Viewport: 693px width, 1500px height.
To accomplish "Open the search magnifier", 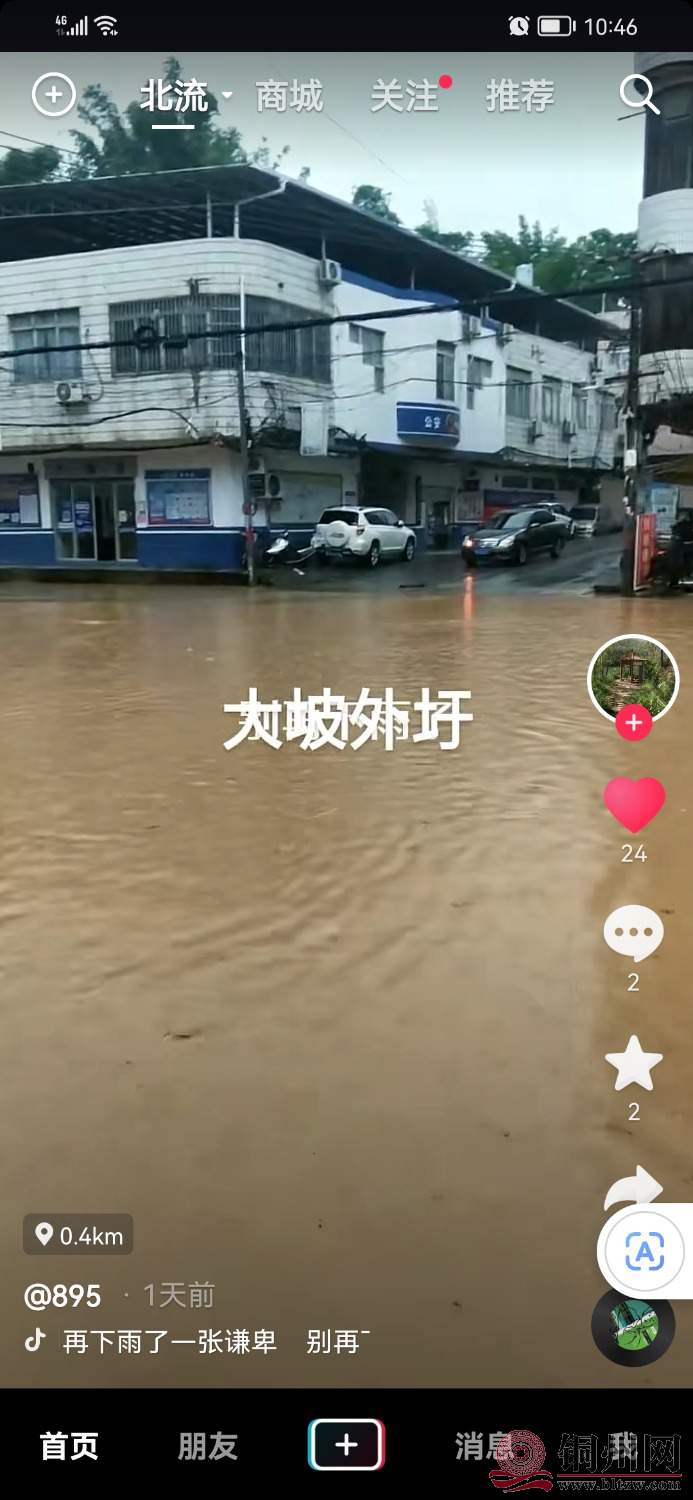I will (639, 95).
